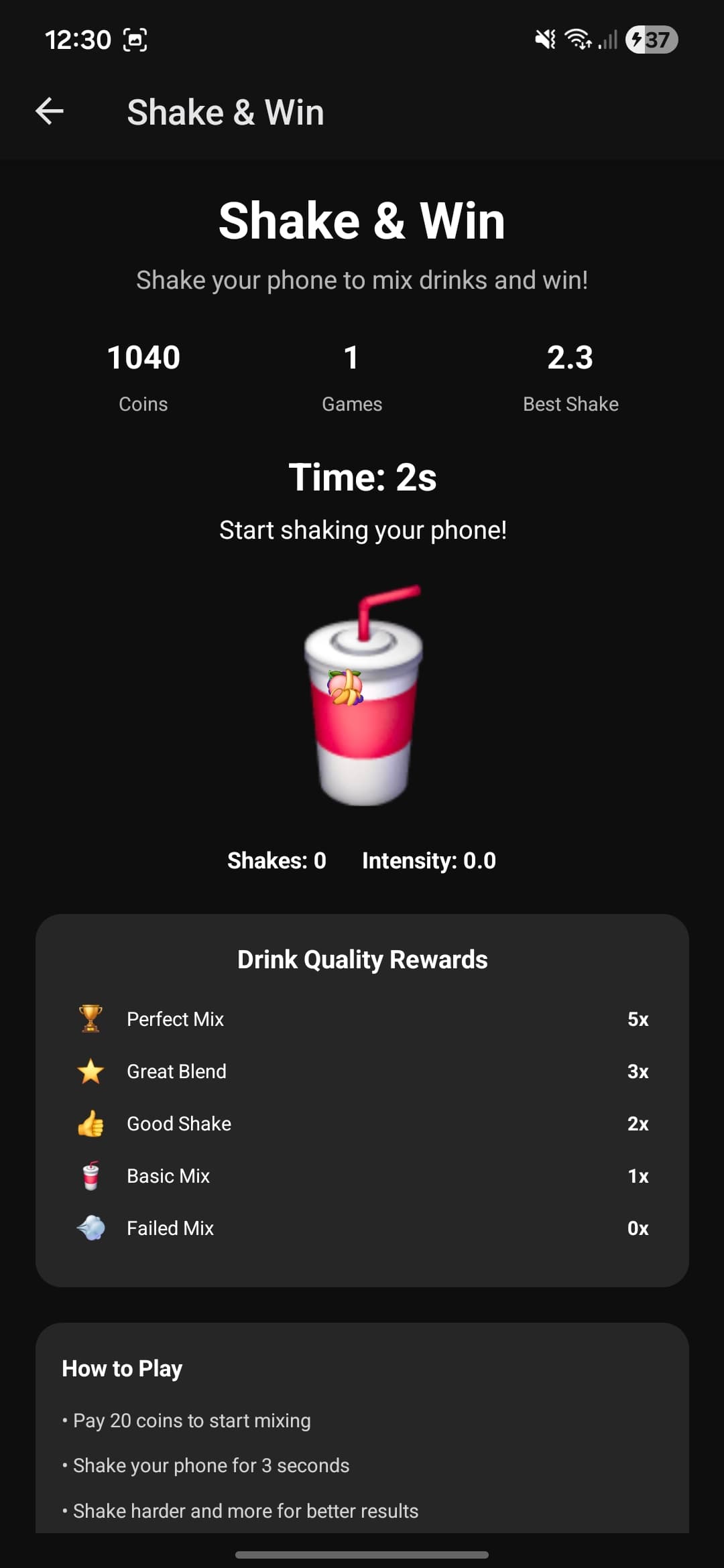The height and width of the screenshot is (1568, 724).
Task: Select the Best Shake value 2.3
Action: click(570, 375)
